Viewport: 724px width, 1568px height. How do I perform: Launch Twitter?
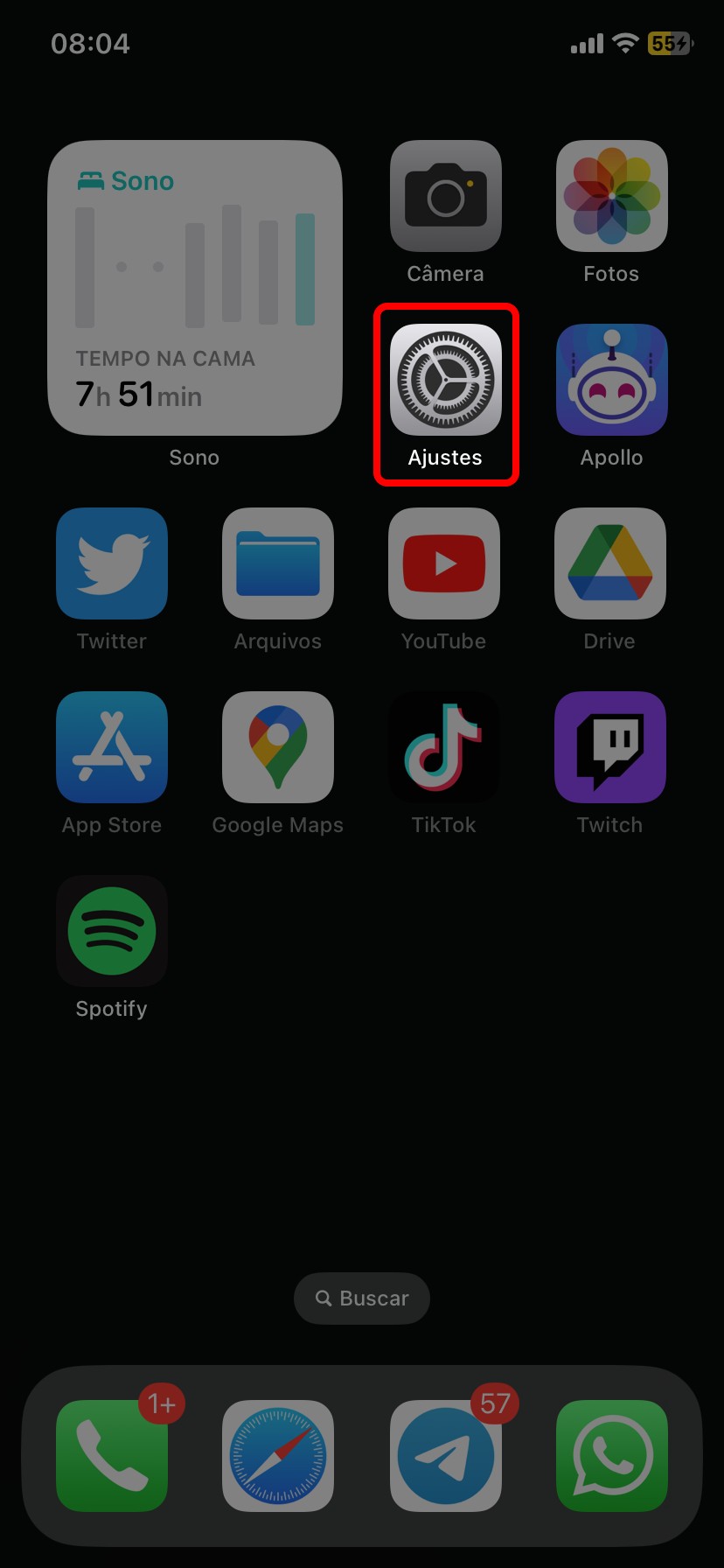click(x=112, y=564)
